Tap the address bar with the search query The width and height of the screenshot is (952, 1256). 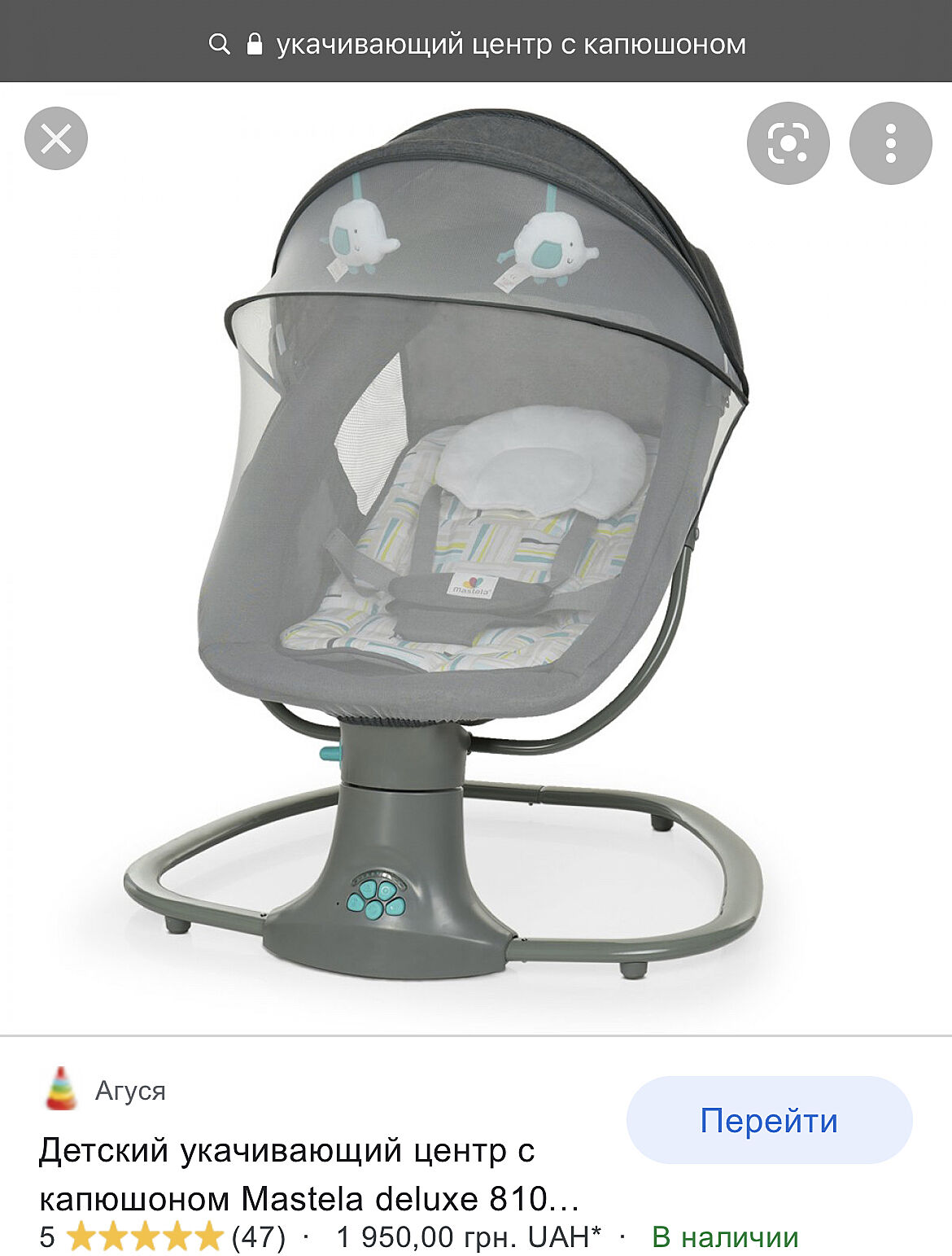477,44
